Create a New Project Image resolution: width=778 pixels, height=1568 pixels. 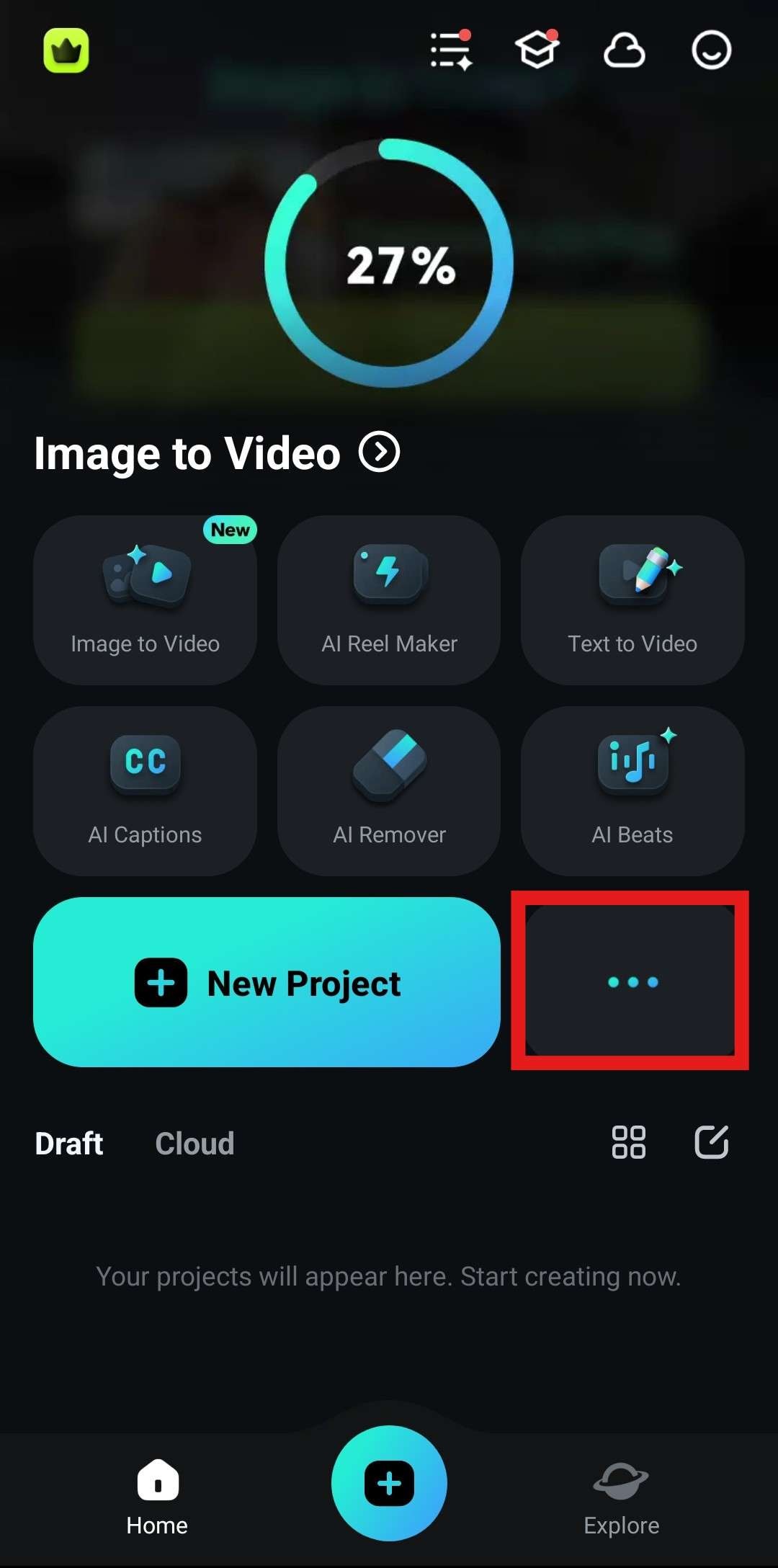[x=267, y=982]
